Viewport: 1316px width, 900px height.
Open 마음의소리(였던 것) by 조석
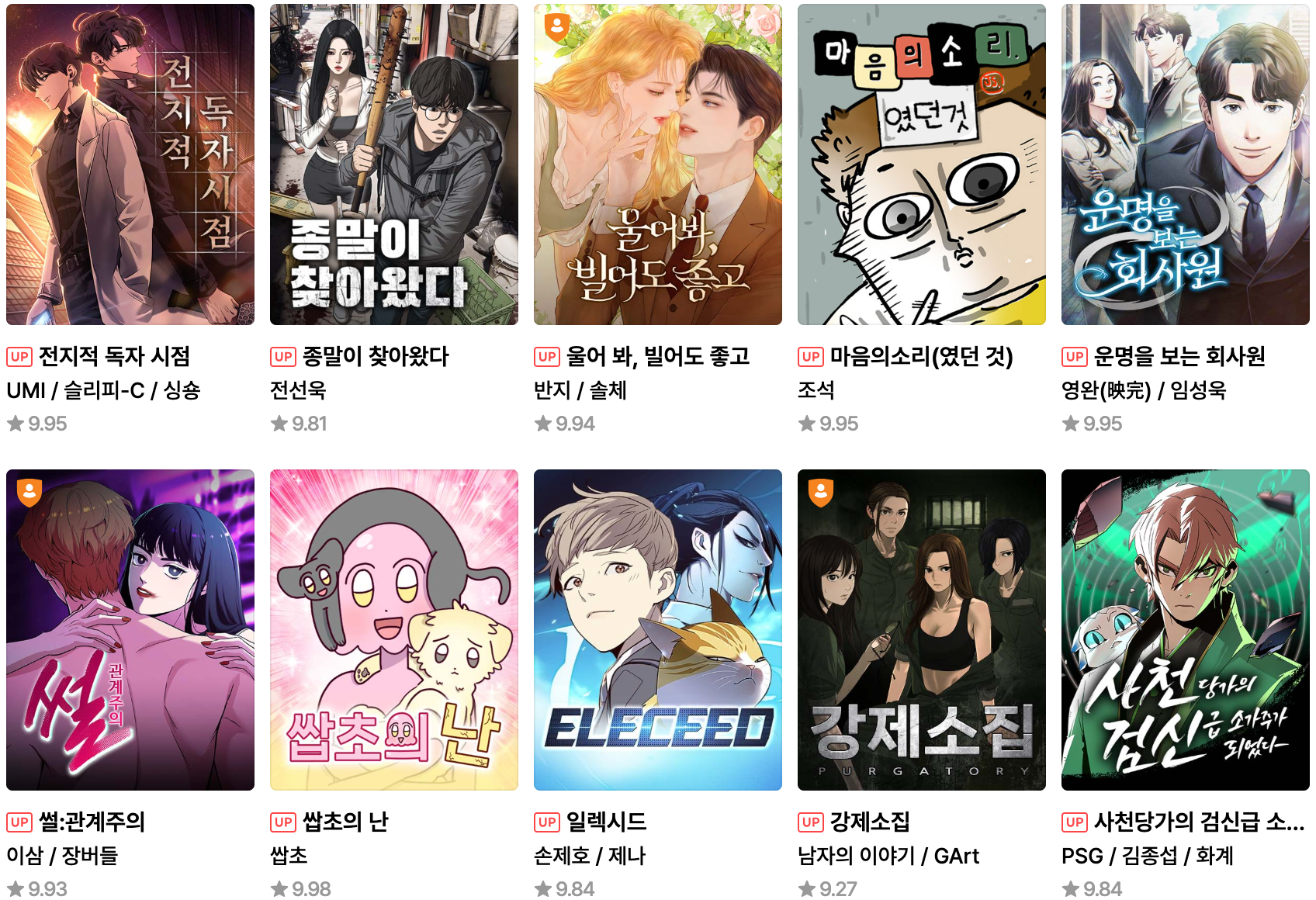click(x=922, y=164)
